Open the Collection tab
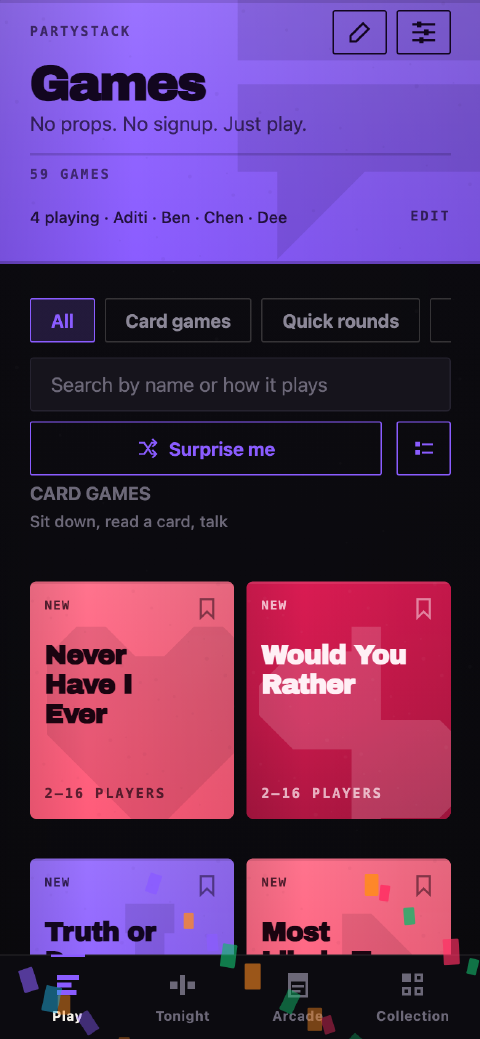480x1039 pixels. click(412, 997)
